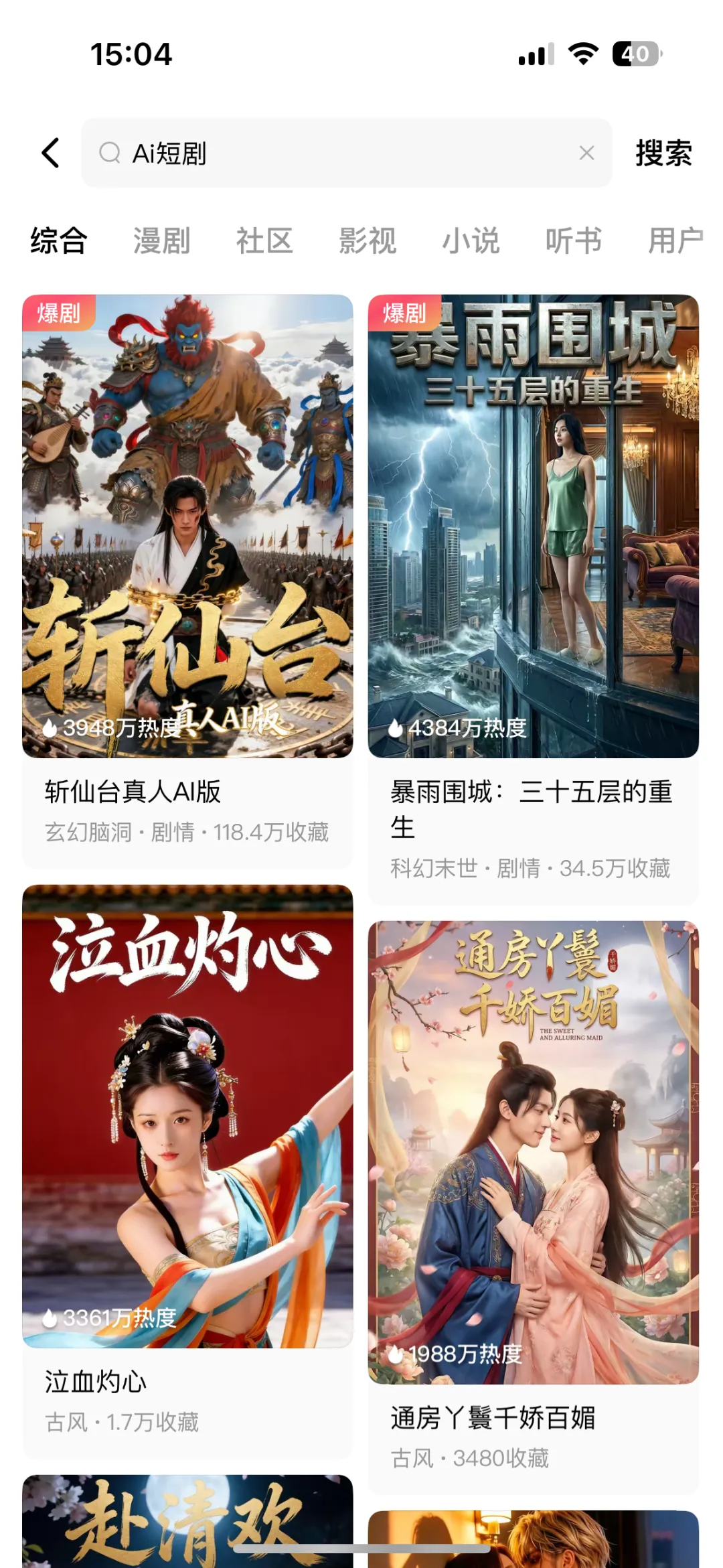Open the 影视 tab
723x1568 pixels.
[368, 241]
